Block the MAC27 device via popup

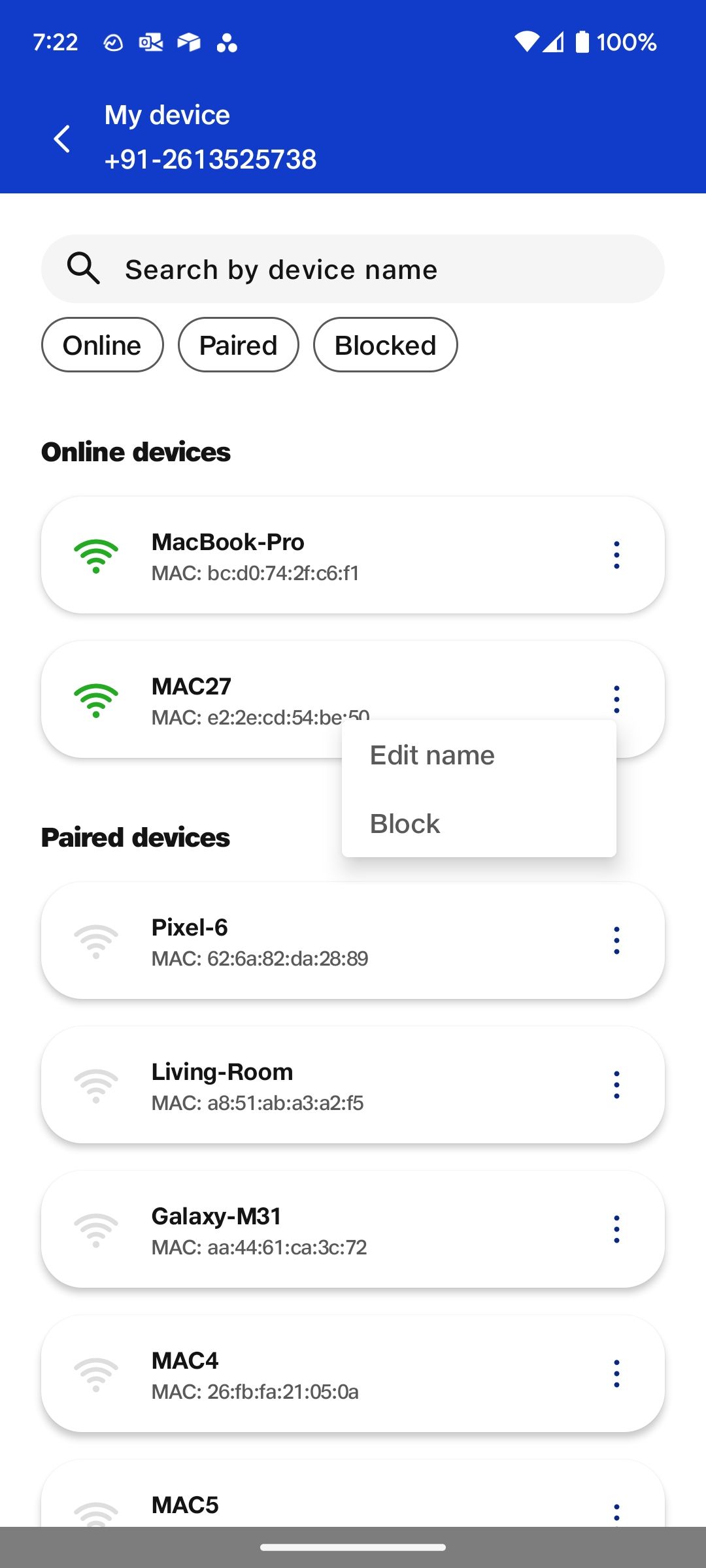coord(405,824)
